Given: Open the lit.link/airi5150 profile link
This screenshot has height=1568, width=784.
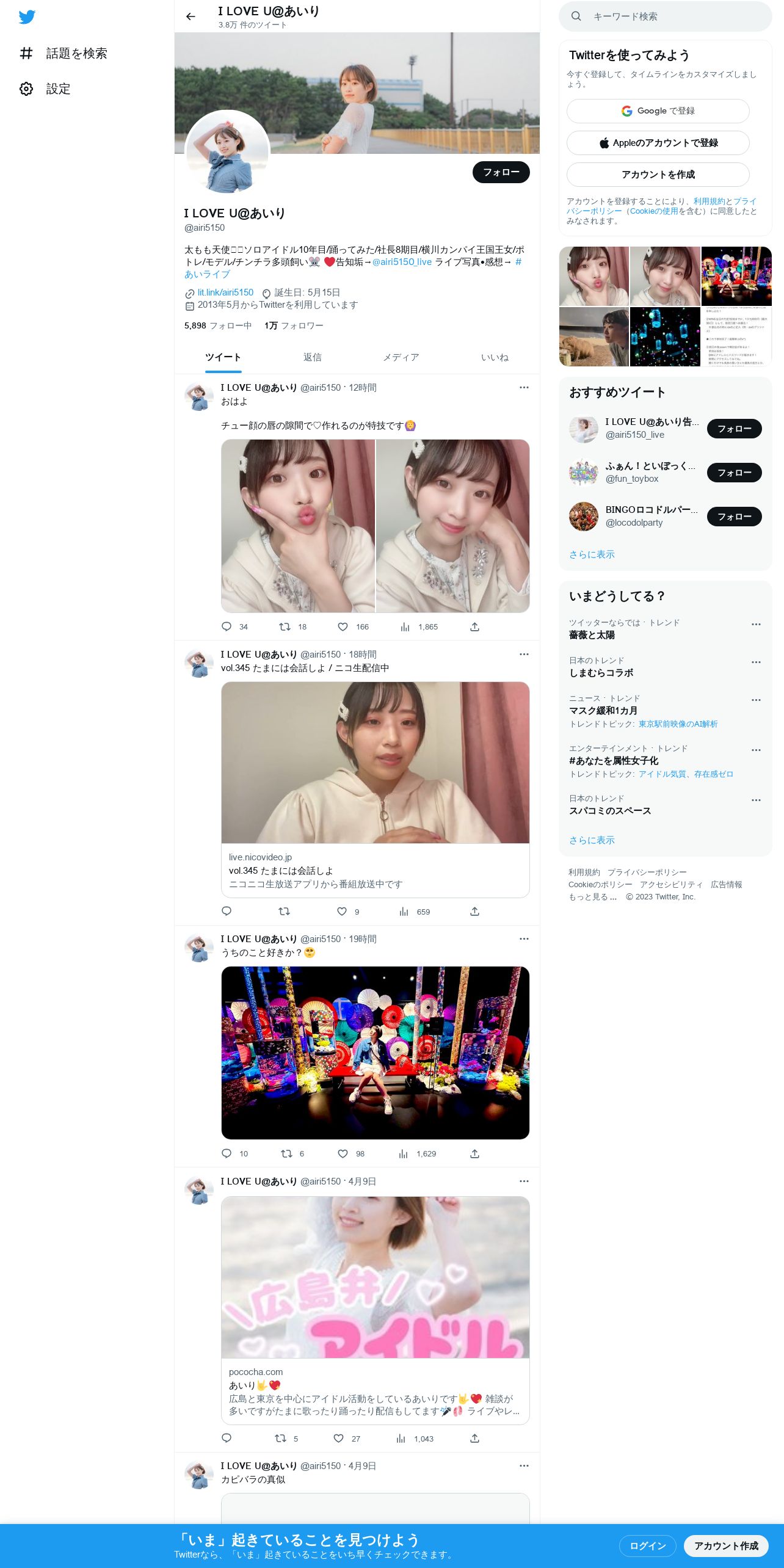Looking at the screenshot, I should (x=225, y=292).
